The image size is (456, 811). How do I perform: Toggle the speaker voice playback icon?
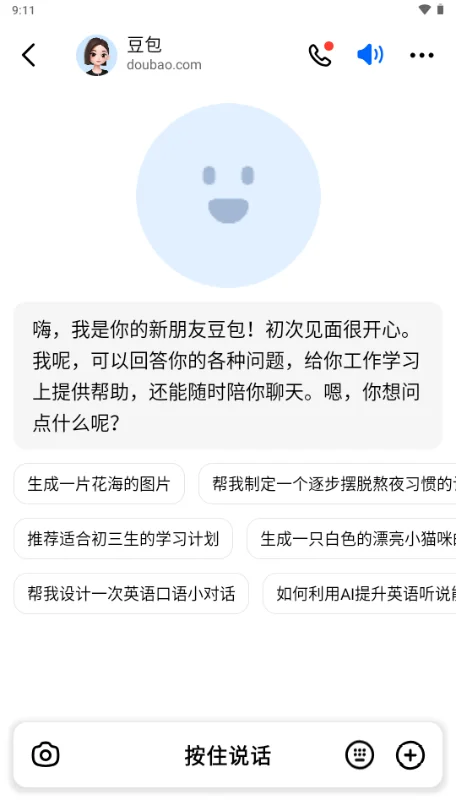point(370,54)
